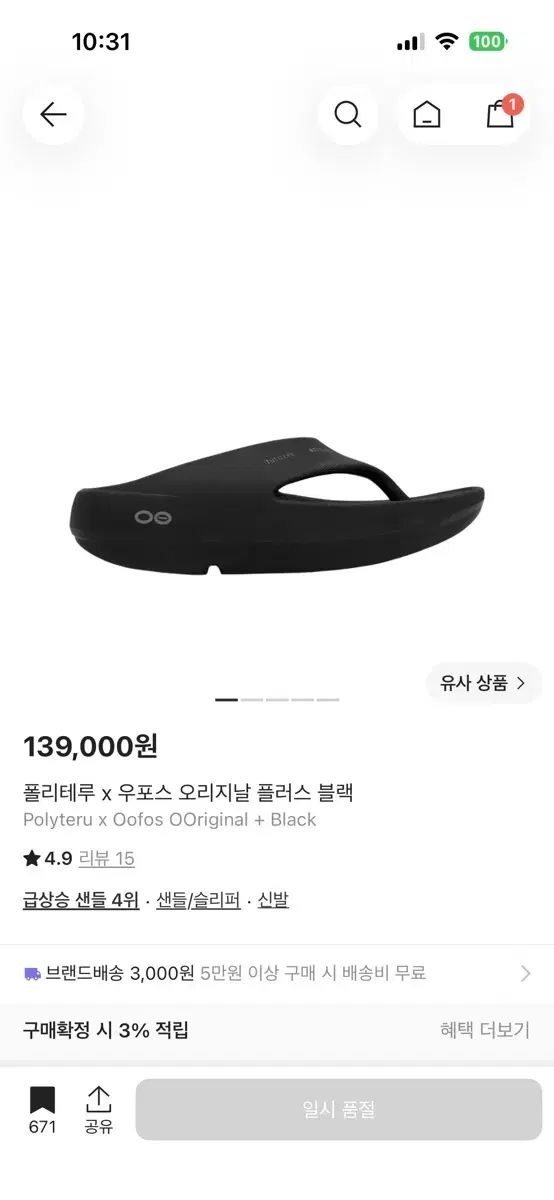View similar products via 유사 상품

coord(484,684)
